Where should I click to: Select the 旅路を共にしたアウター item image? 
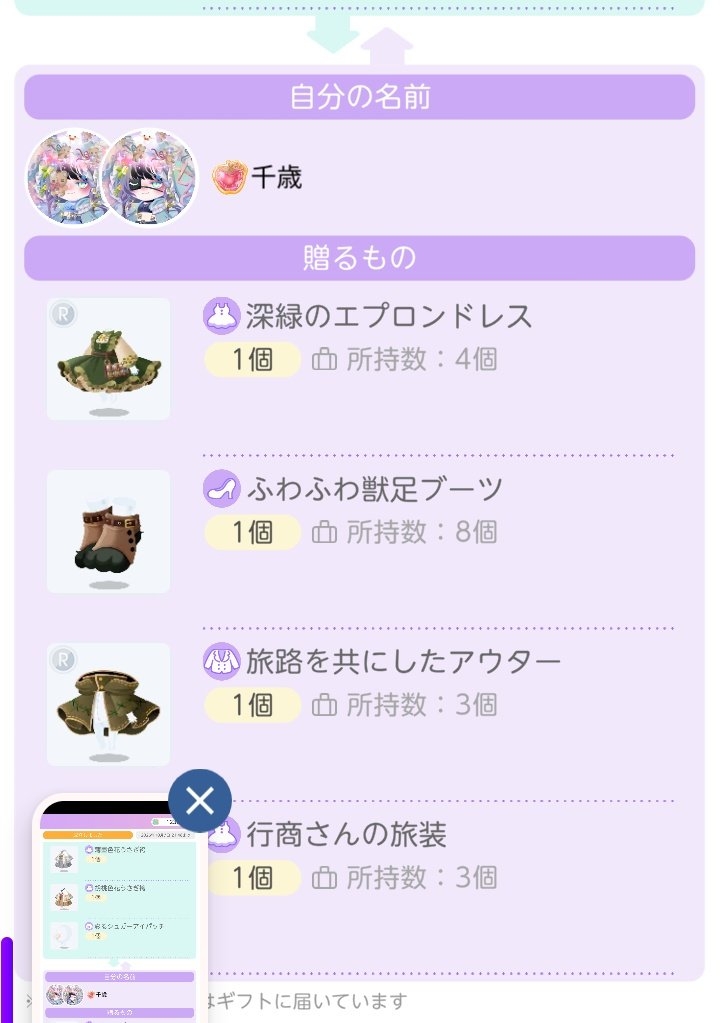108,704
